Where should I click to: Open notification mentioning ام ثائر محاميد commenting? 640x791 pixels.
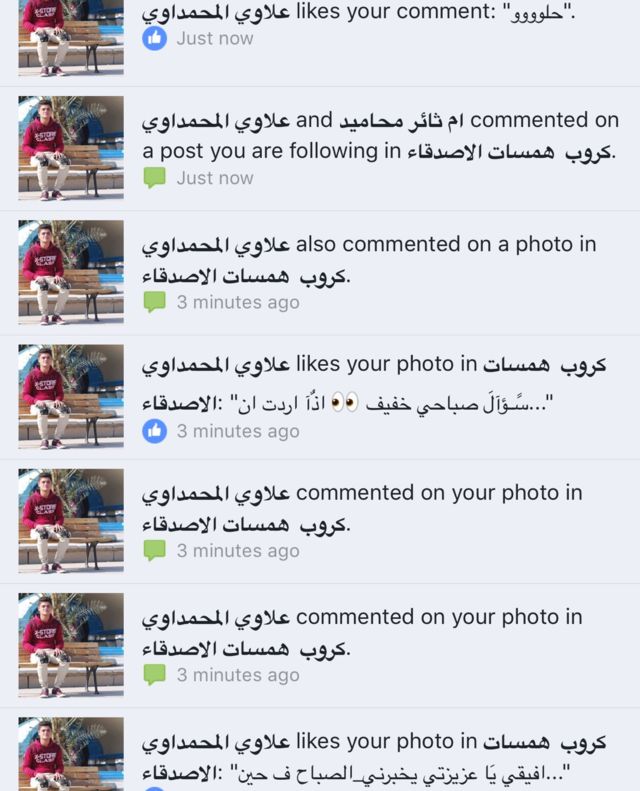coord(378,148)
